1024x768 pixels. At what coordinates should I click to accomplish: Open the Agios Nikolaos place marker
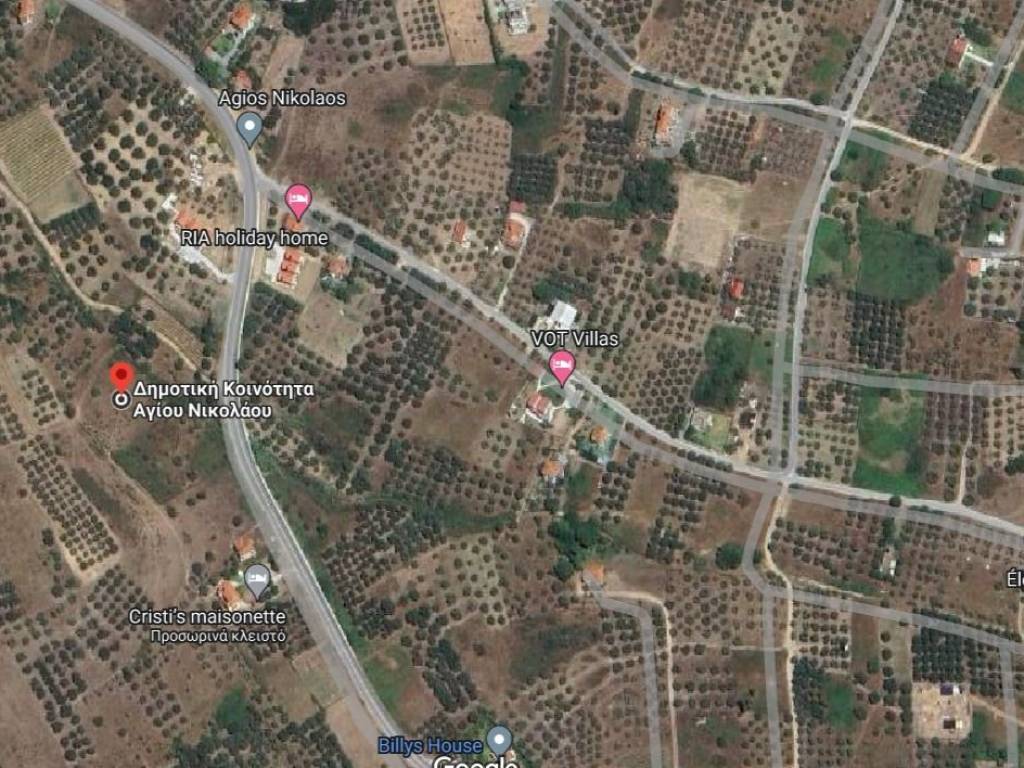click(x=249, y=127)
